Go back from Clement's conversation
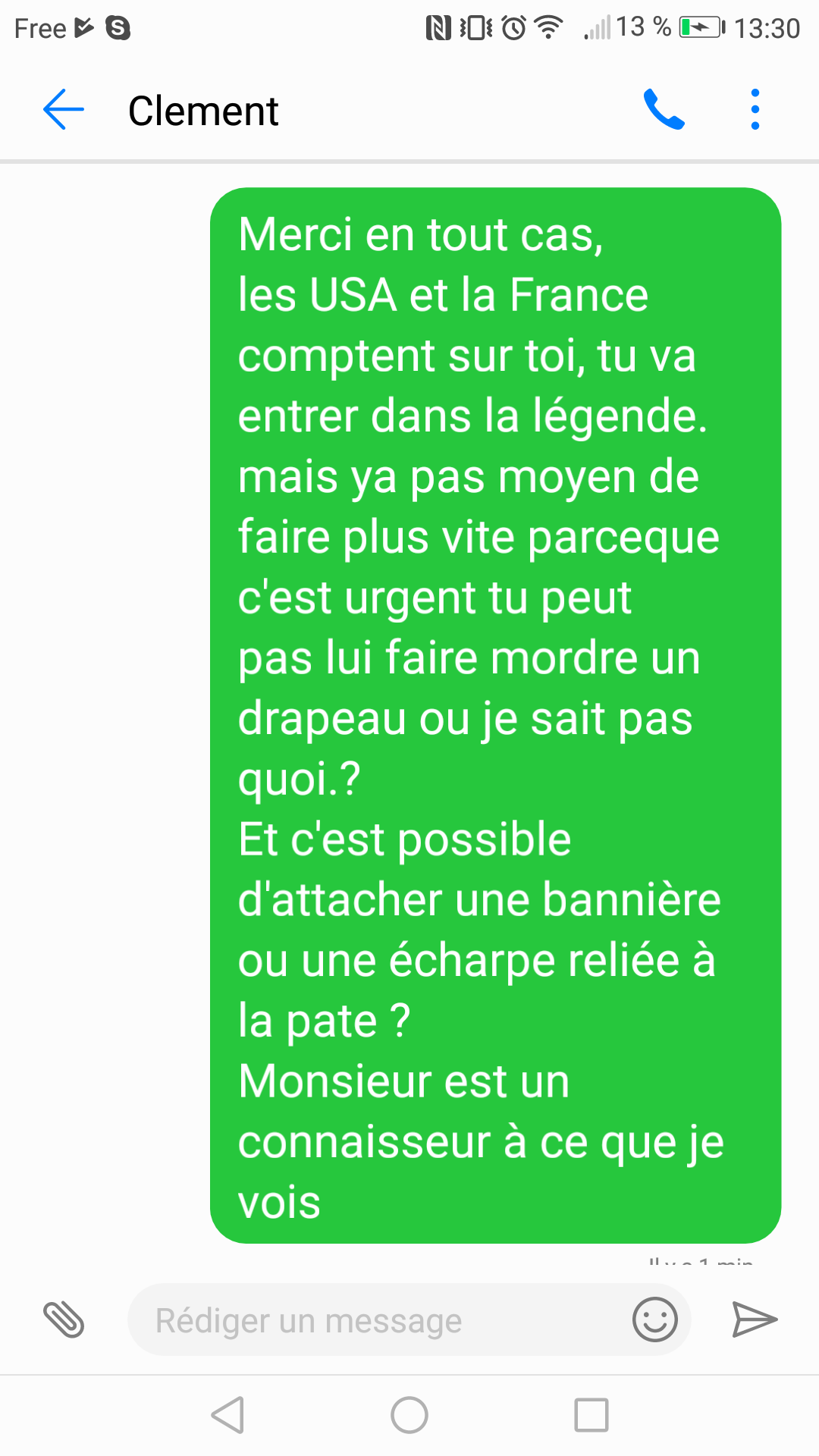Viewport: 819px width, 1456px height. 63,110
